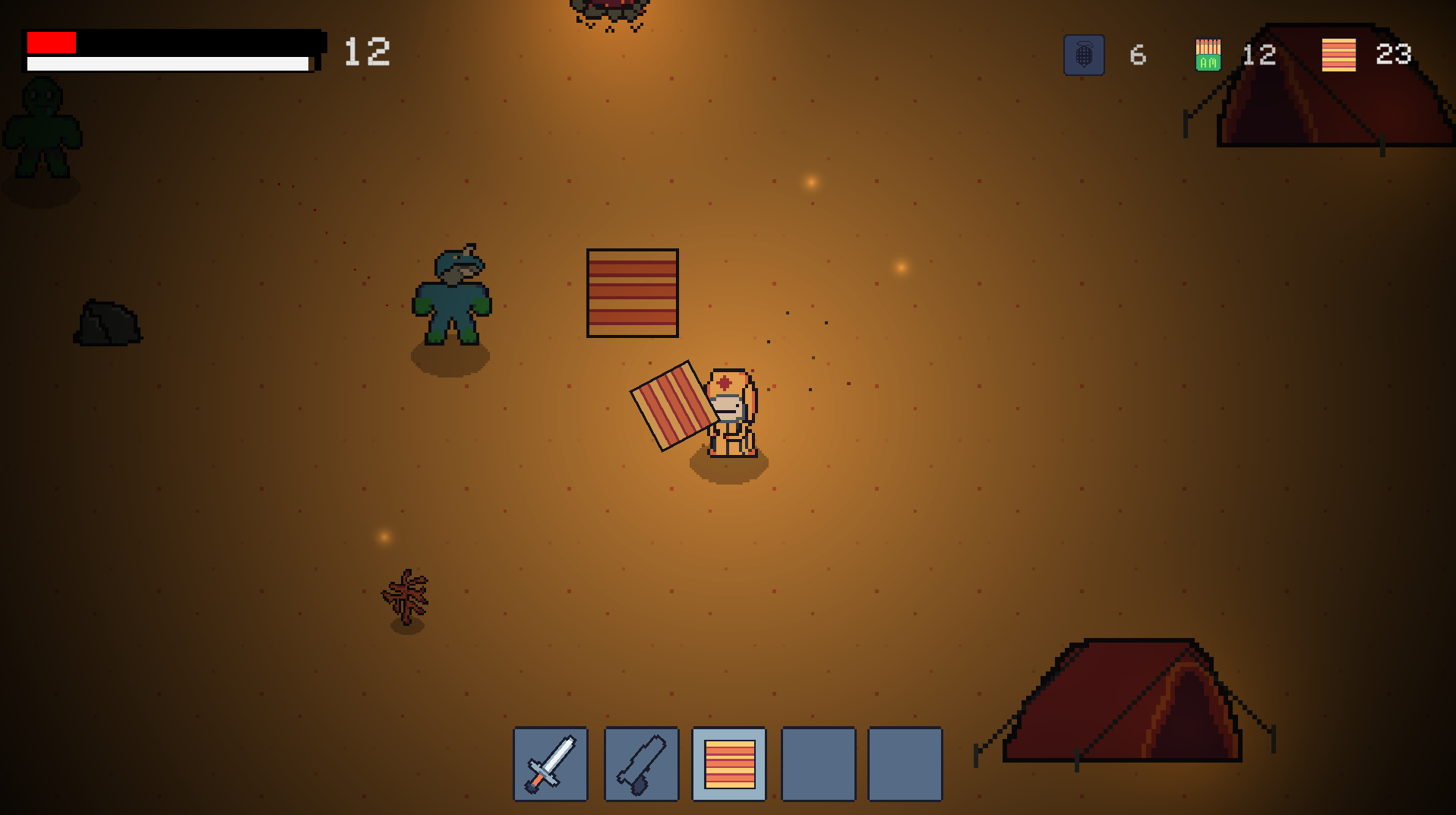Tap the grenade icon button
The height and width of the screenshot is (815, 1456).
1084,55
